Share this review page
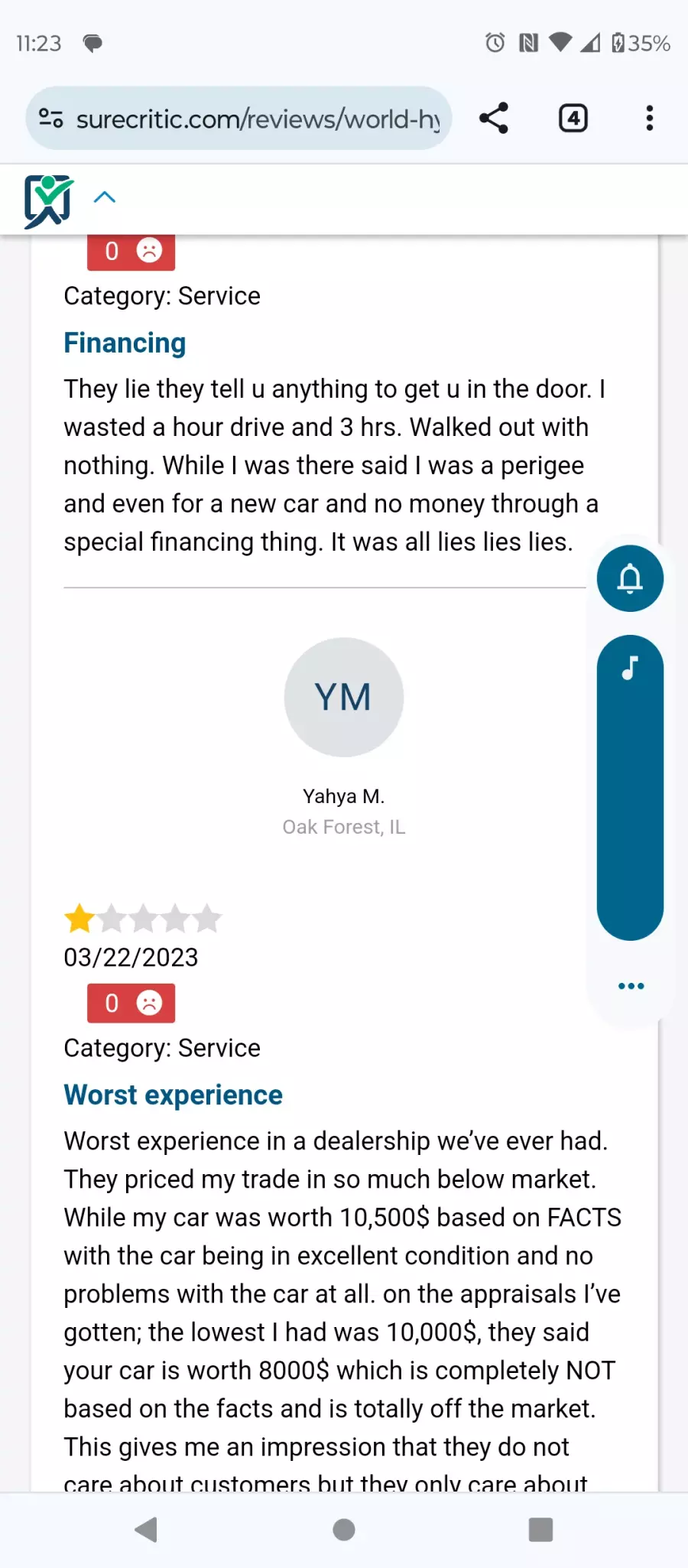Screen dimensions: 688x1568 (x=494, y=119)
